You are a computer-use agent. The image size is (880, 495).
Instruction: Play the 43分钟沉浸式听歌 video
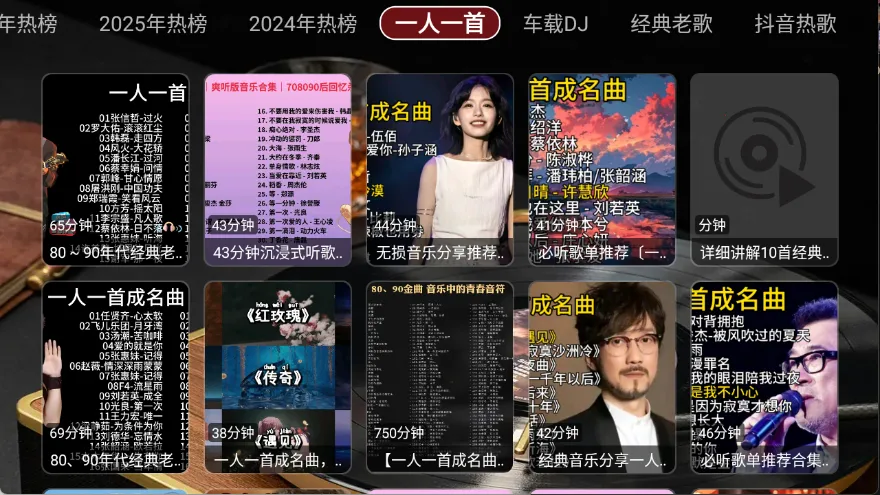[x=278, y=170]
